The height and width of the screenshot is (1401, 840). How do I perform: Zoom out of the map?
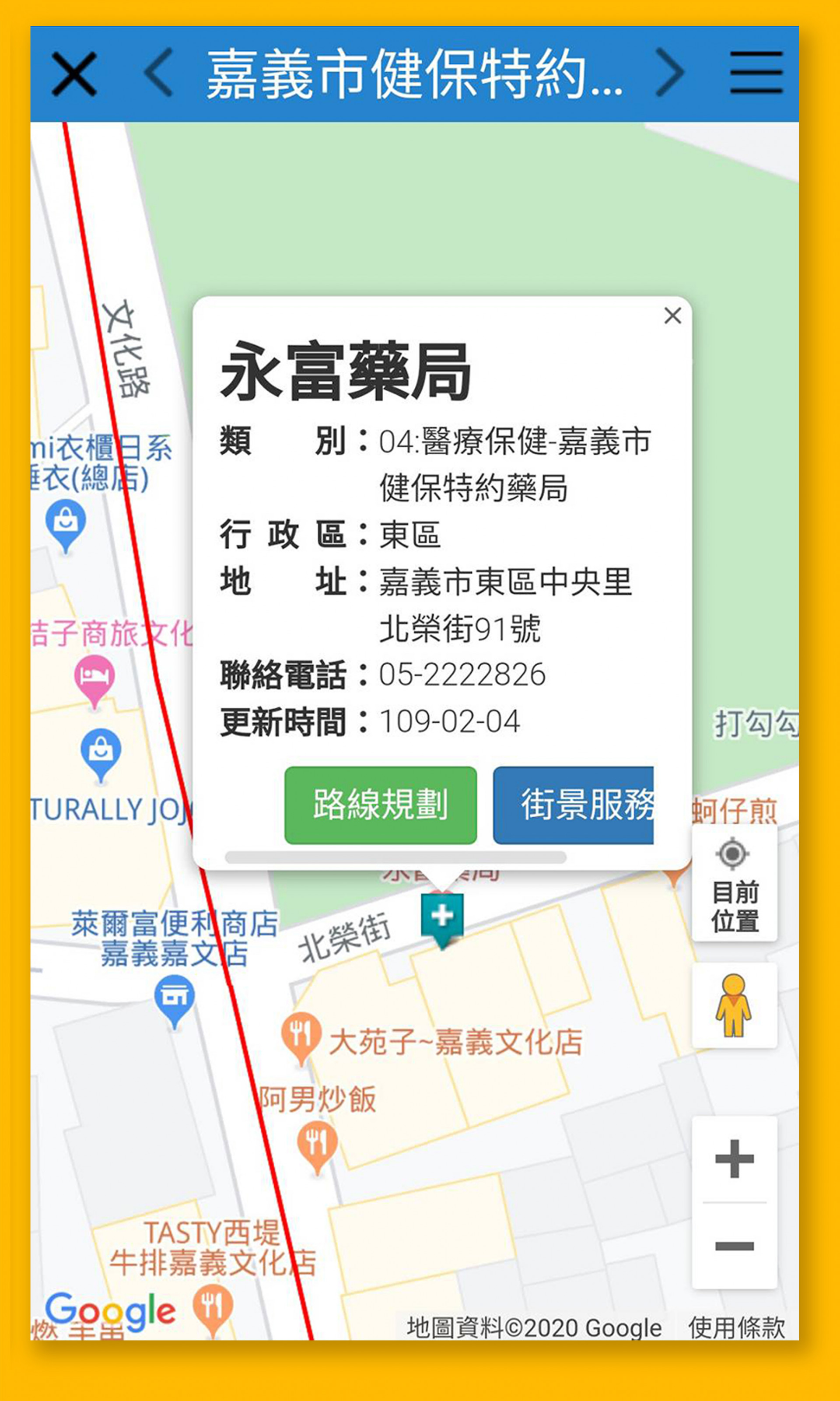pyautogui.click(x=734, y=1246)
